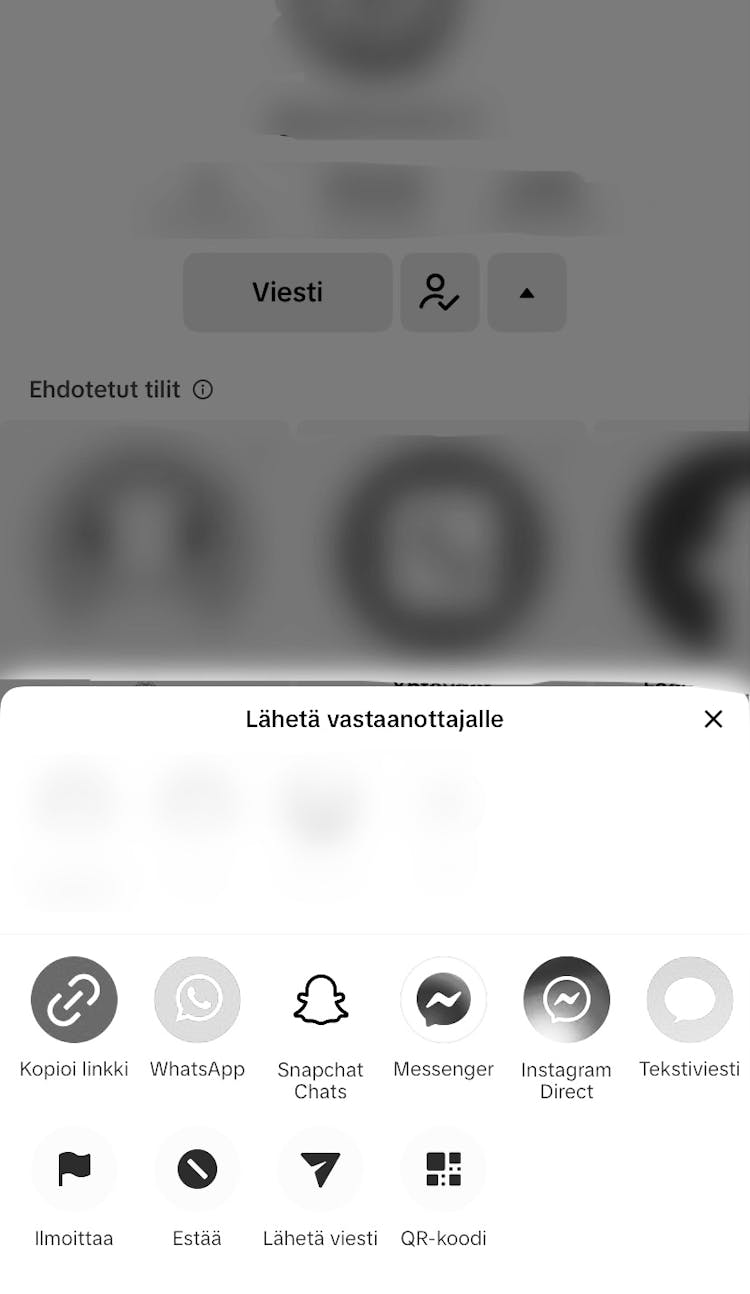Screen dimensions: 750x1294
Task: Dismiss the share sheet with the X
Action: coord(713,718)
